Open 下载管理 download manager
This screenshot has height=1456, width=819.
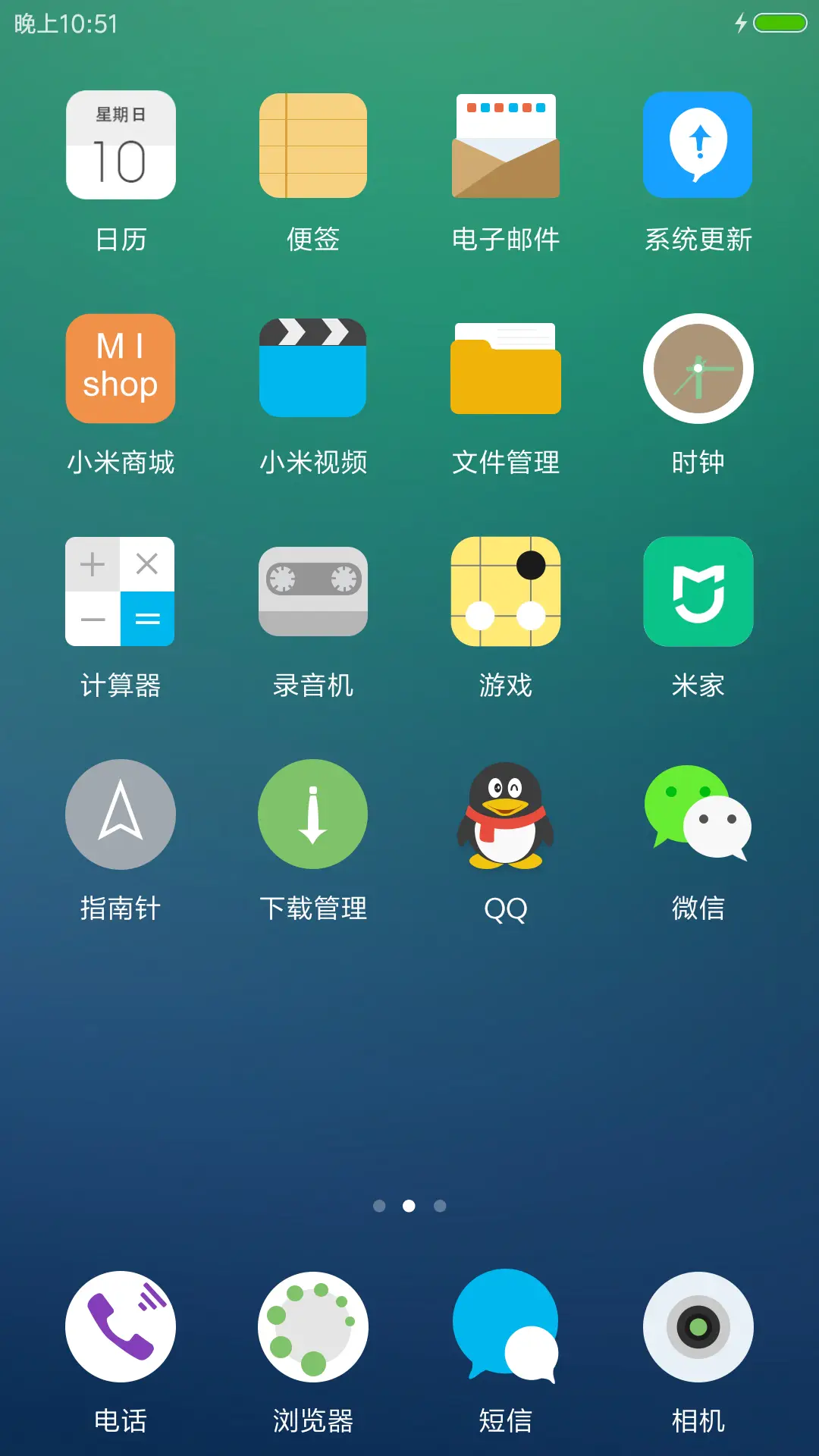pyautogui.click(x=313, y=814)
